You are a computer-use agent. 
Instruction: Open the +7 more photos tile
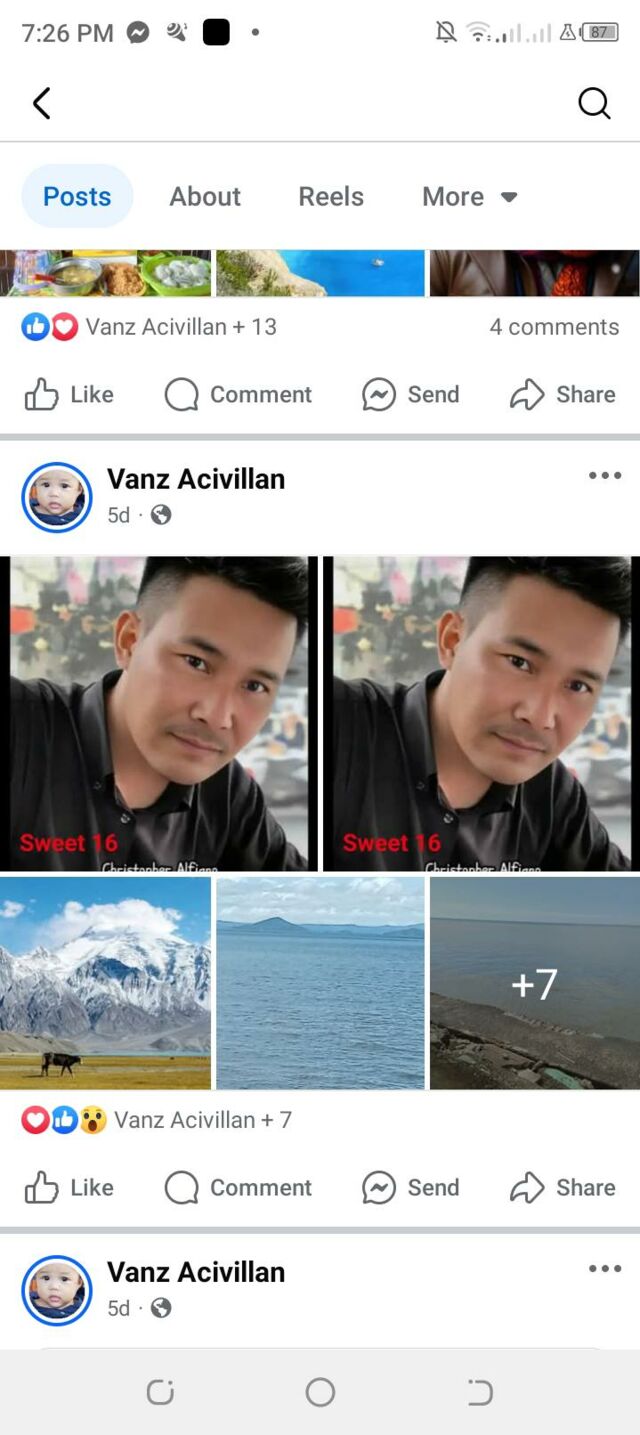click(x=534, y=983)
